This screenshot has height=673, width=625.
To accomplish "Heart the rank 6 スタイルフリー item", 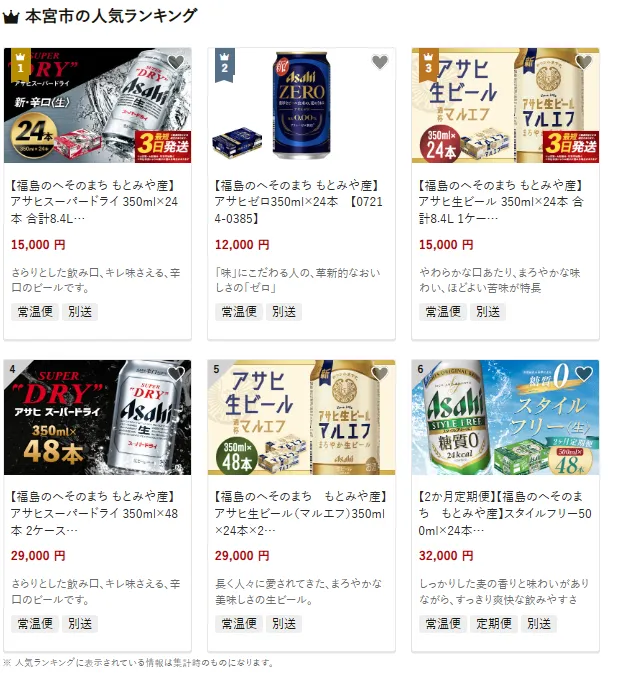I will click(583, 374).
